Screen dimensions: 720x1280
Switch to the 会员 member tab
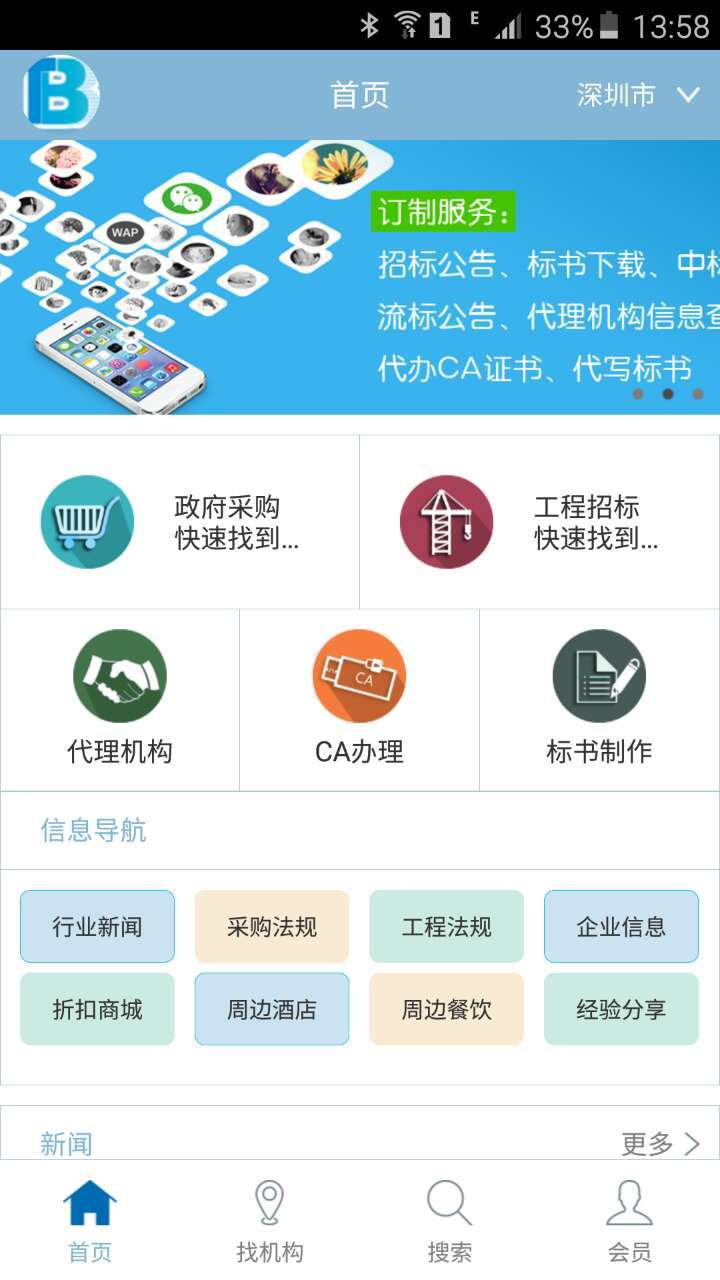630,1221
